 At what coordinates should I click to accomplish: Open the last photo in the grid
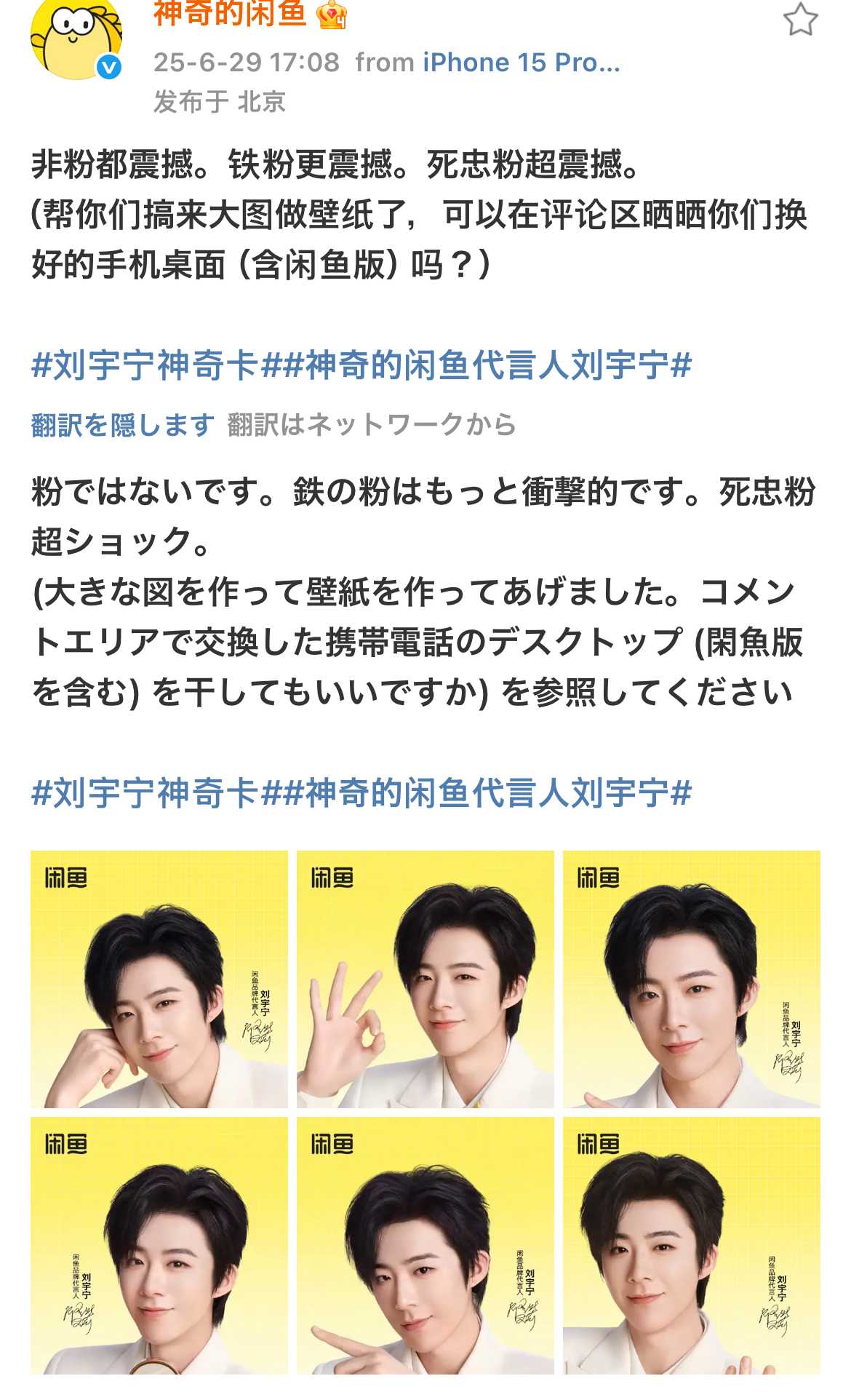691,1246
